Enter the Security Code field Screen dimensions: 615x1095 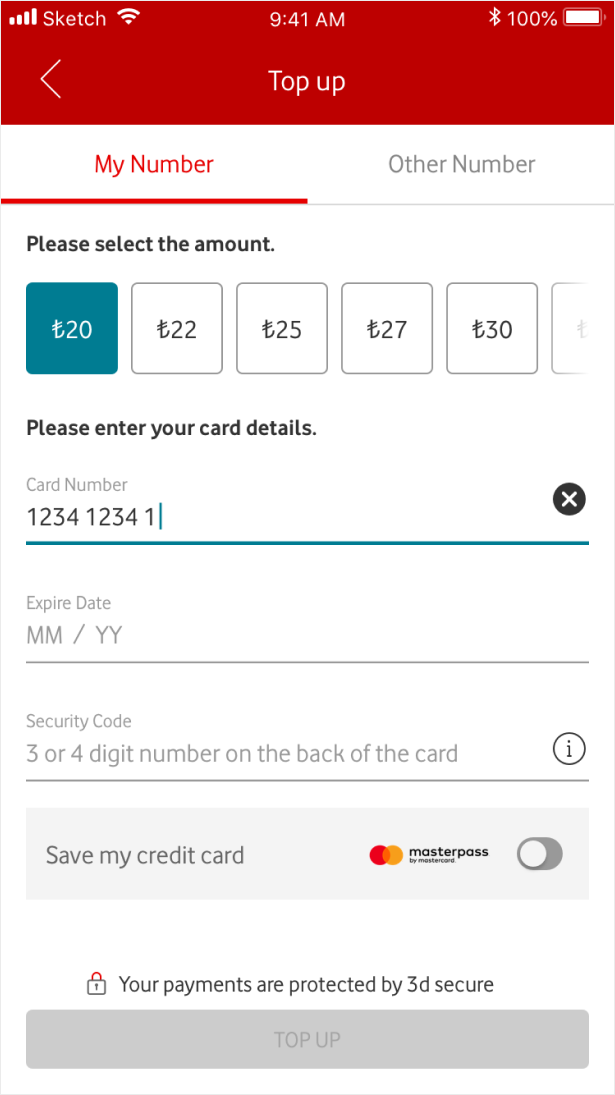point(280,753)
